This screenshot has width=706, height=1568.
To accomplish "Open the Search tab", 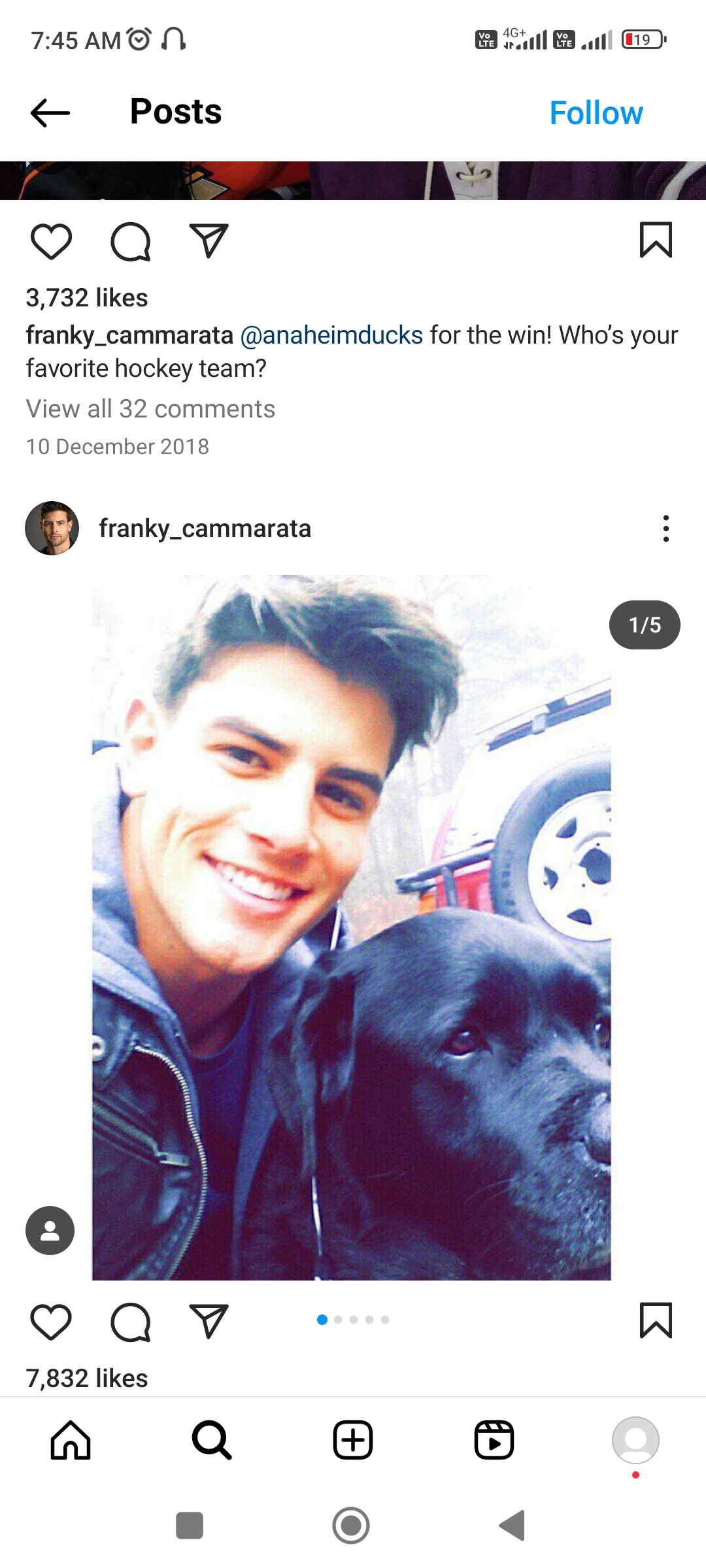I will (x=212, y=1440).
